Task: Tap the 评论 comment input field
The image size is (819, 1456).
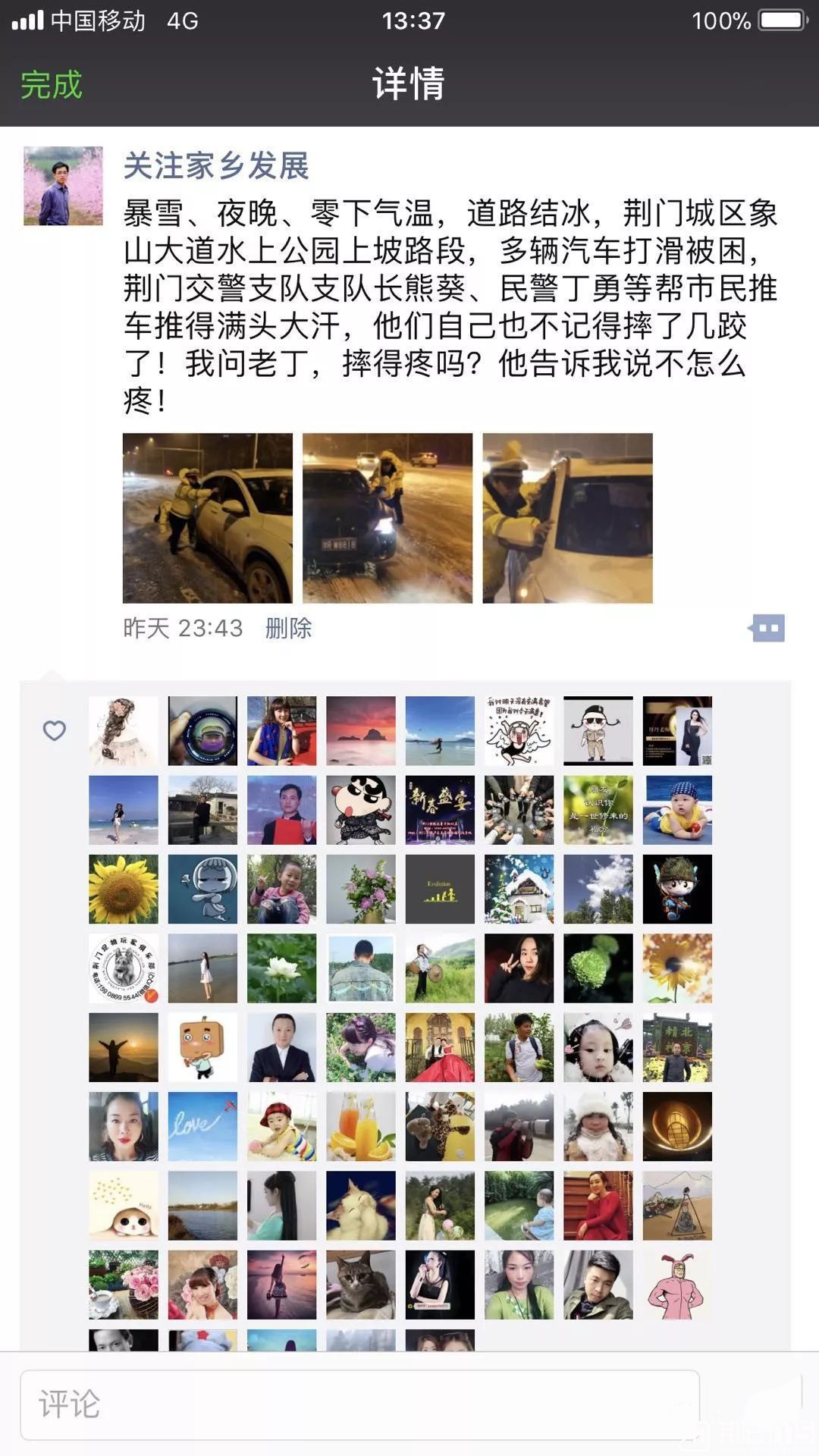Action: click(x=359, y=1404)
